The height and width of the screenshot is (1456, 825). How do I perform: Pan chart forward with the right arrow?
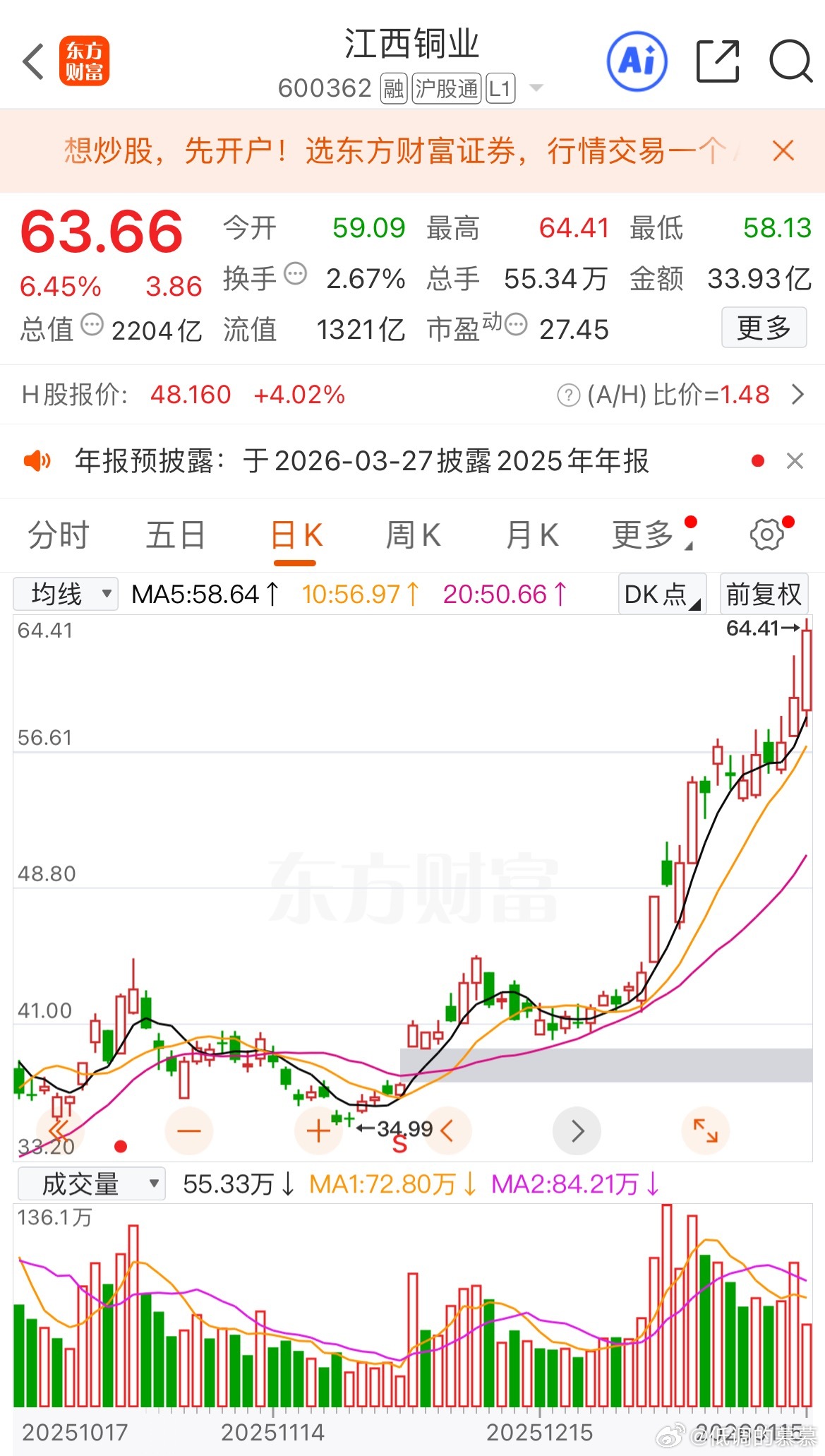coord(577,1130)
